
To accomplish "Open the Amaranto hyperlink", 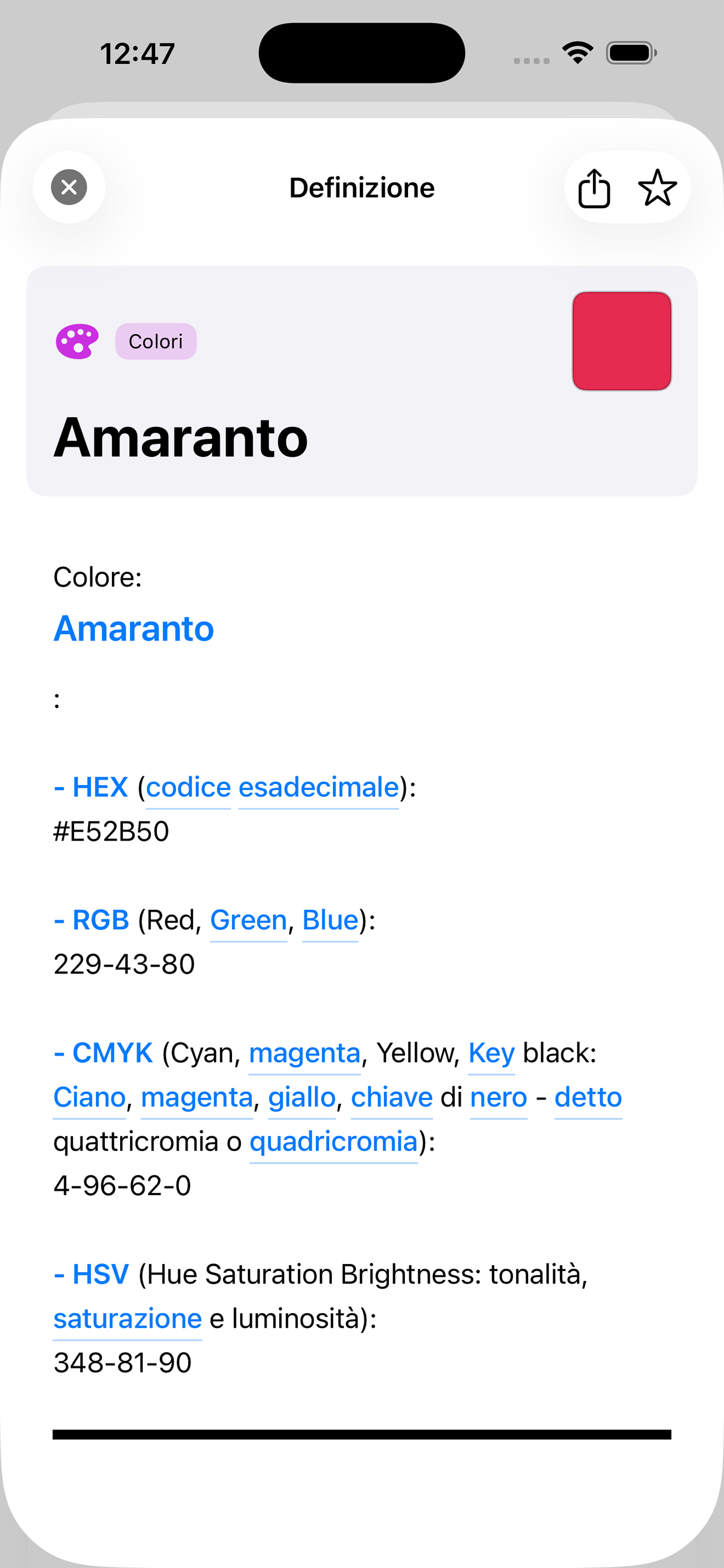I will (133, 629).
